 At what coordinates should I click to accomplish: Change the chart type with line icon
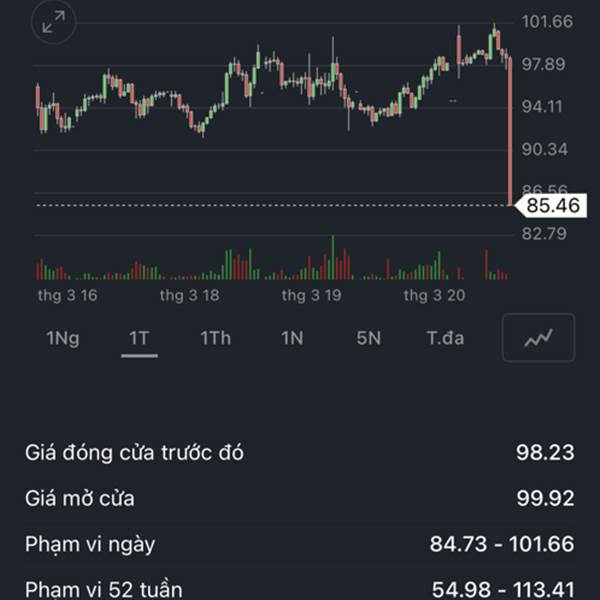(x=538, y=338)
